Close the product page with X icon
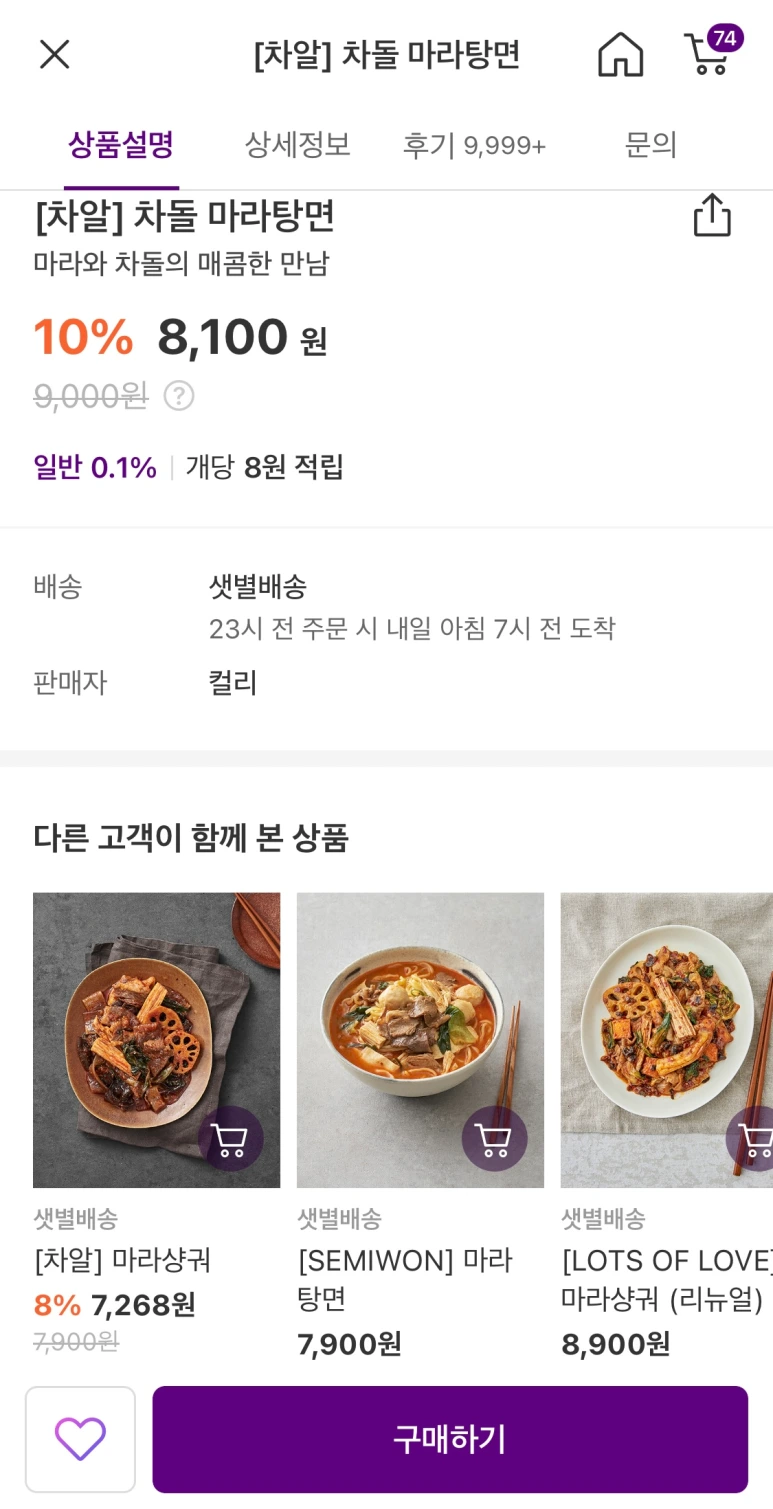This screenshot has height=1509, width=773. 54,55
